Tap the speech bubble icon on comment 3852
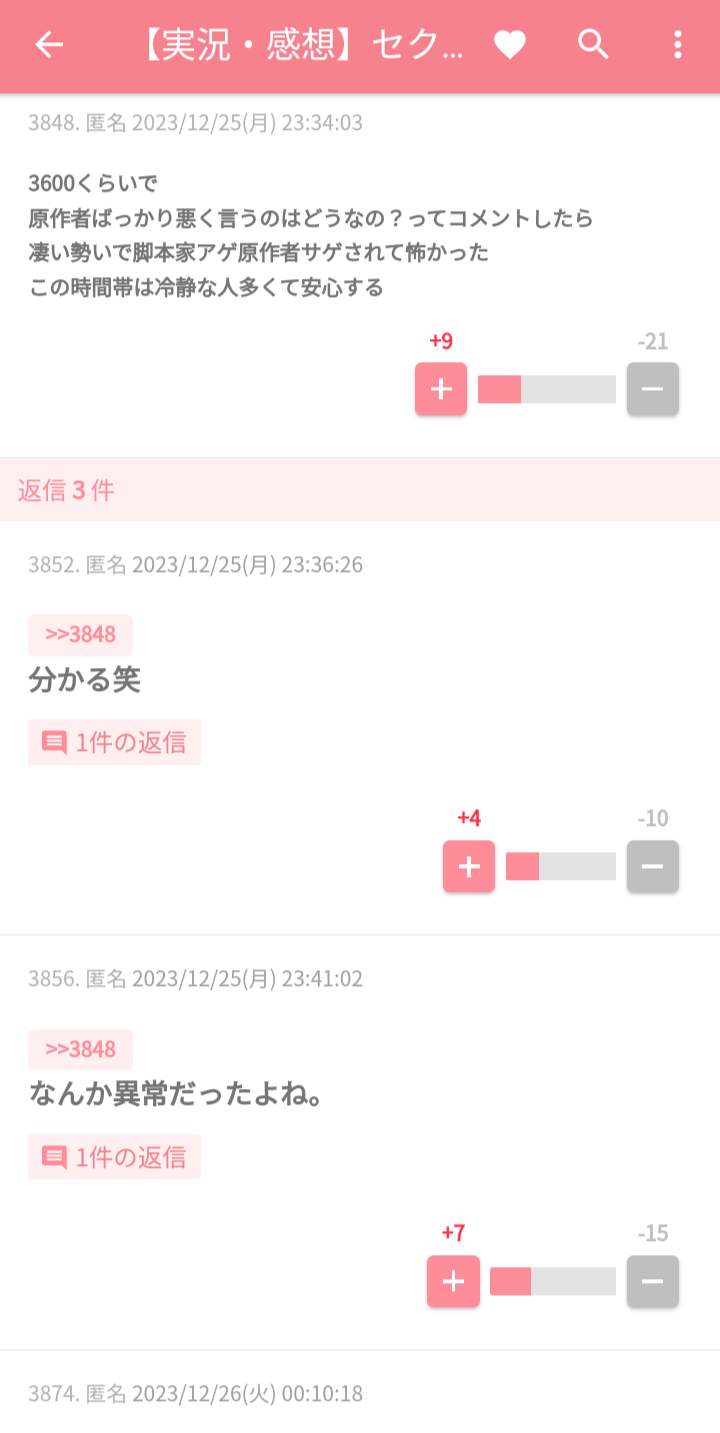 52,742
